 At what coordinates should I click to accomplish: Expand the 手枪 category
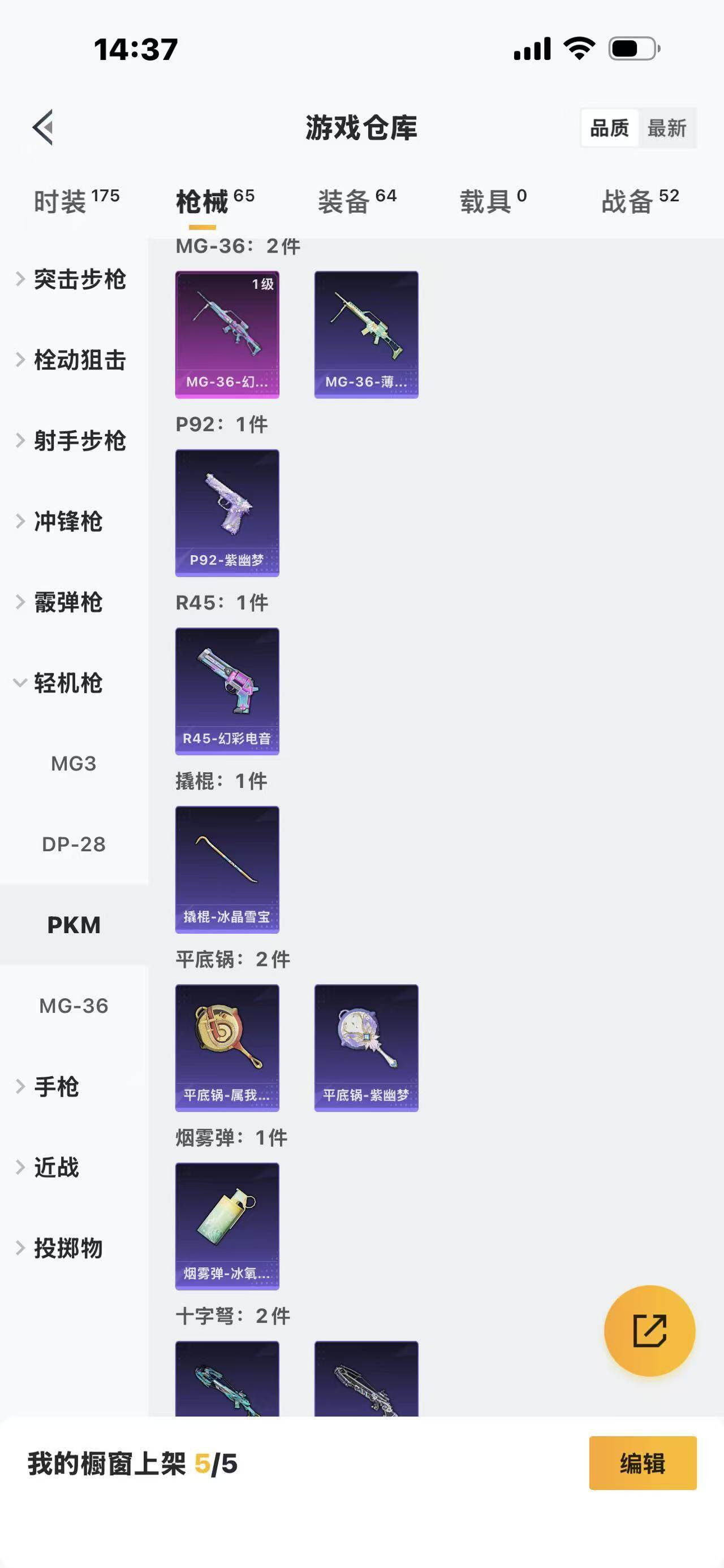pyautogui.click(x=56, y=1086)
